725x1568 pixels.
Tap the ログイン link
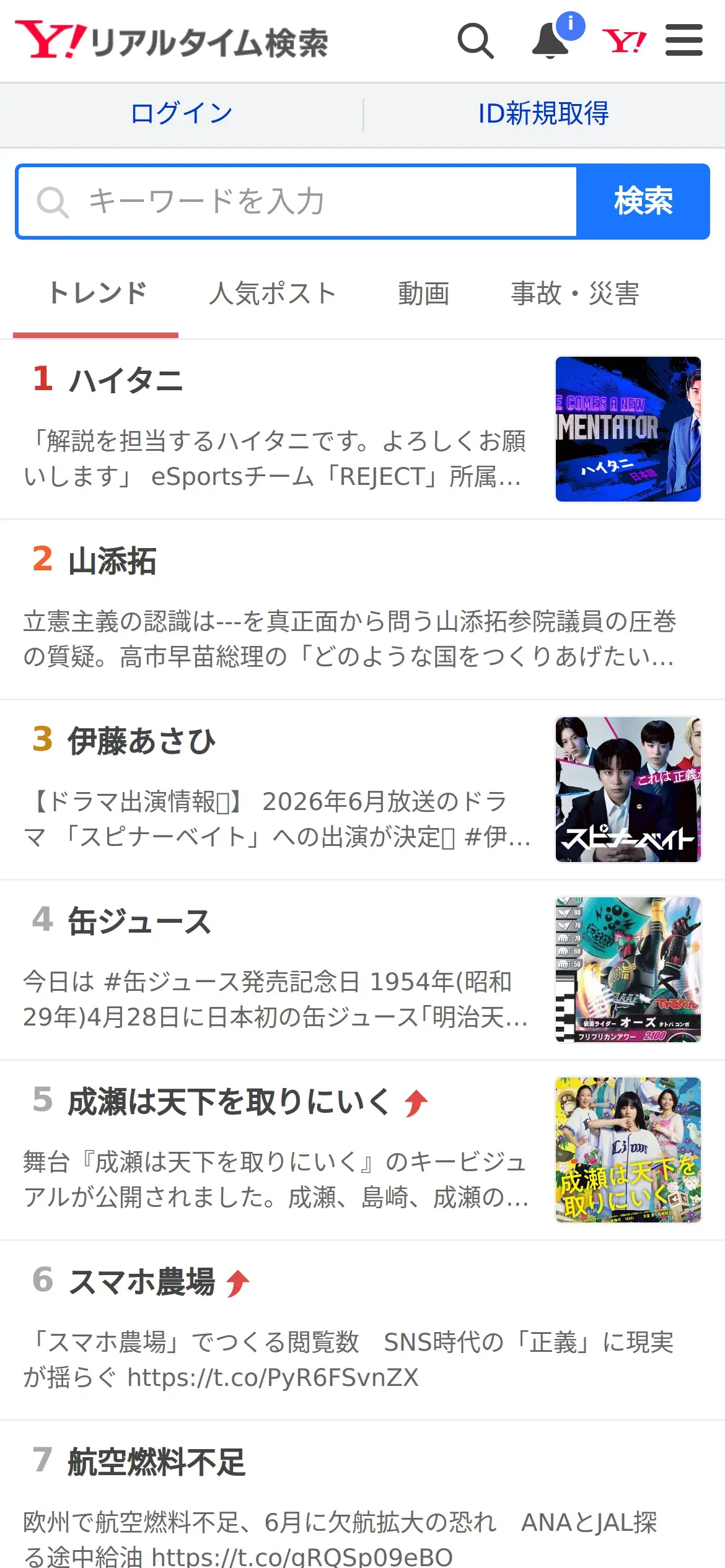181,114
